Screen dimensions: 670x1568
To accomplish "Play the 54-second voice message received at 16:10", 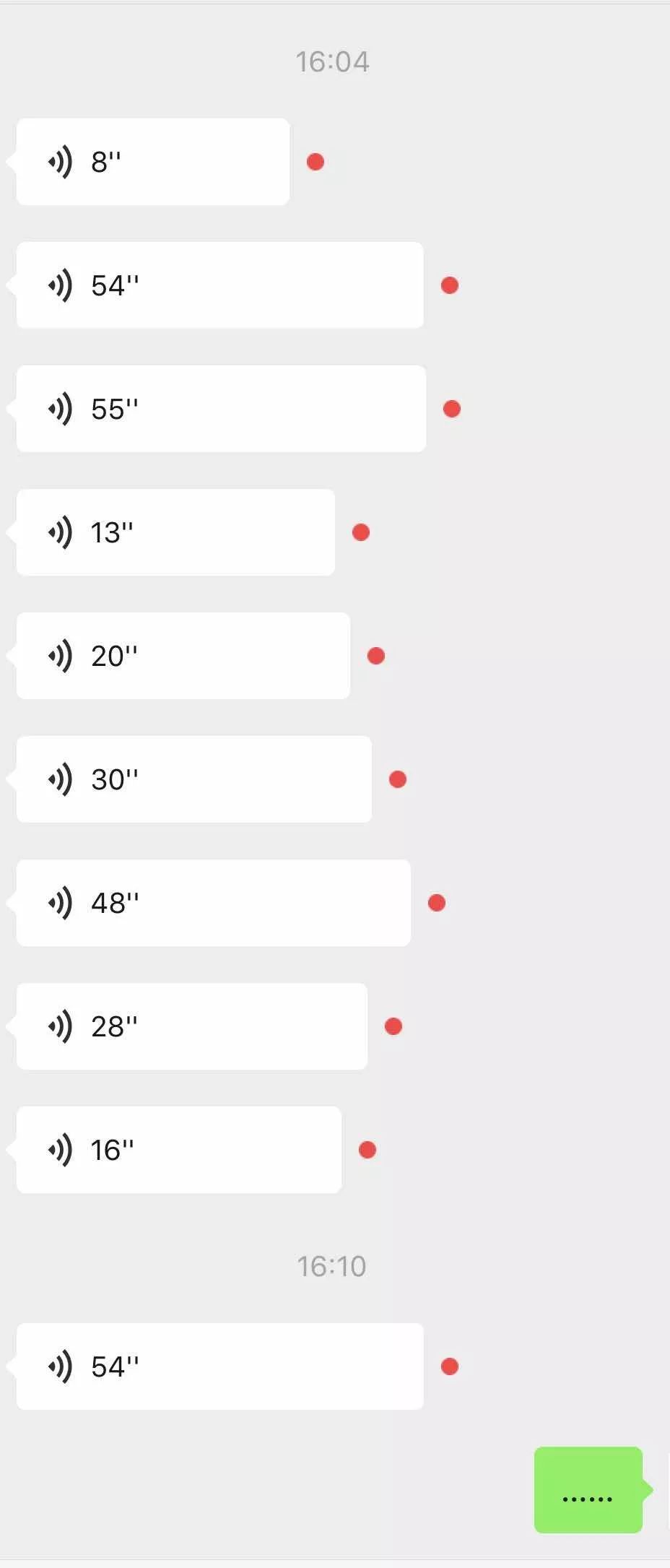I will [219, 1366].
